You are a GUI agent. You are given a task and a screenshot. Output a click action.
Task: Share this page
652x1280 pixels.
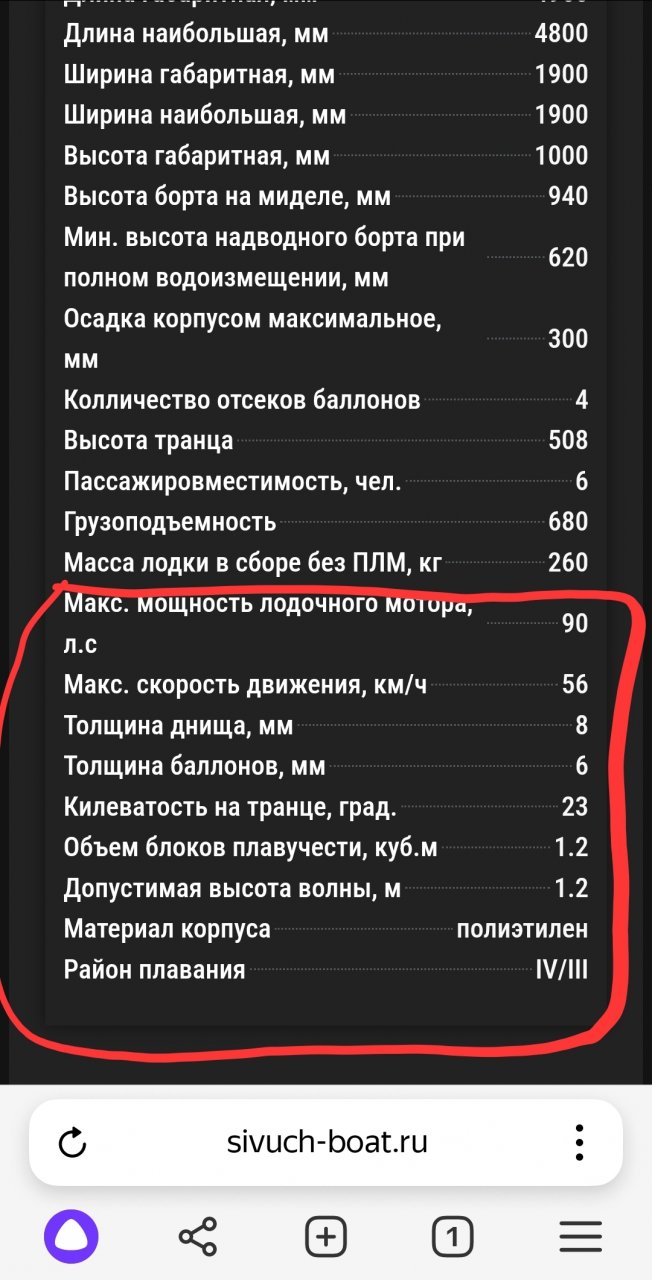tap(198, 1237)
